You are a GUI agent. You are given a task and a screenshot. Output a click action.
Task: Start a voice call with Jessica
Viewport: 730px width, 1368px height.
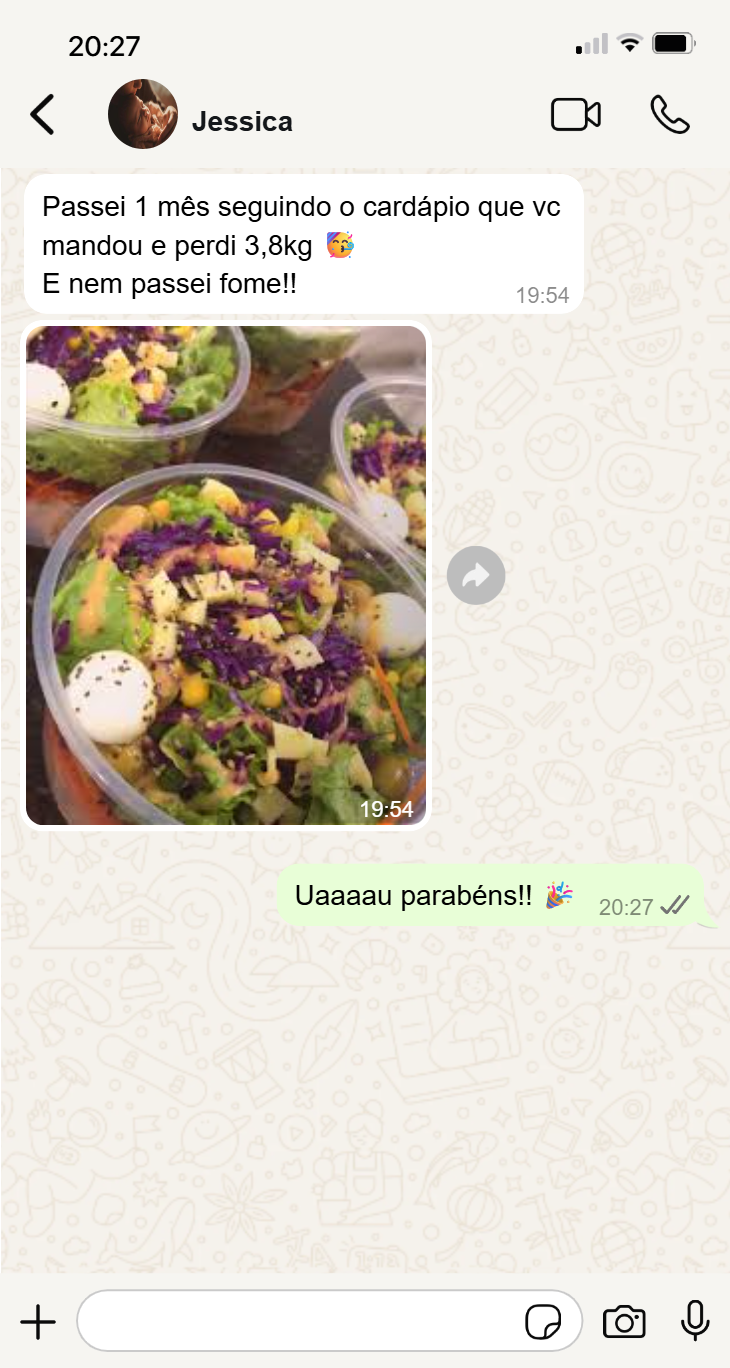tap(669, 115)
